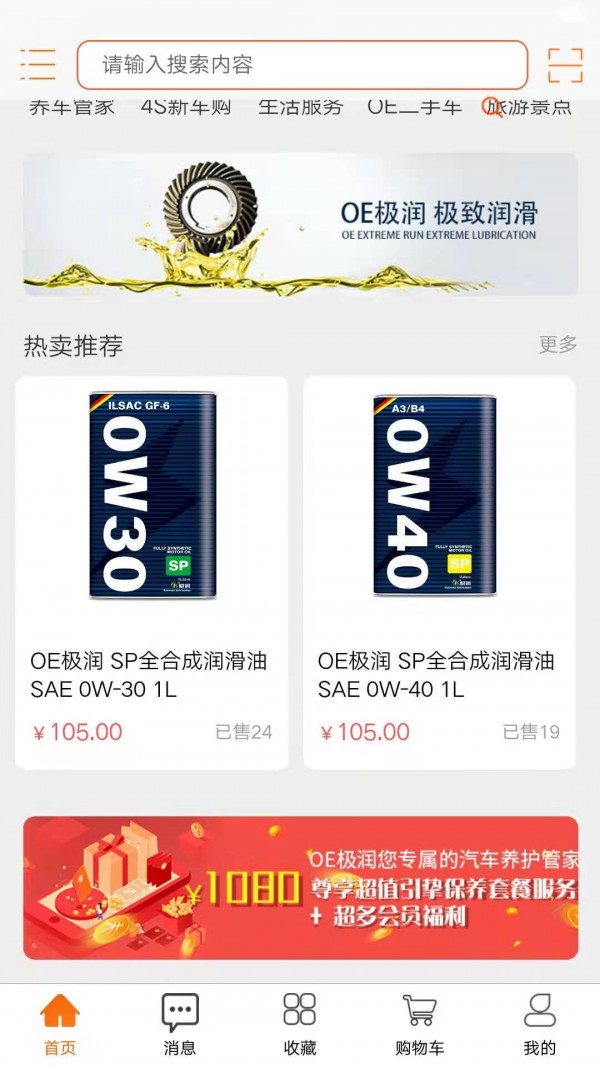Open the ¥1080 engine maintenance package banner
600x1067 pixels.
300,888
